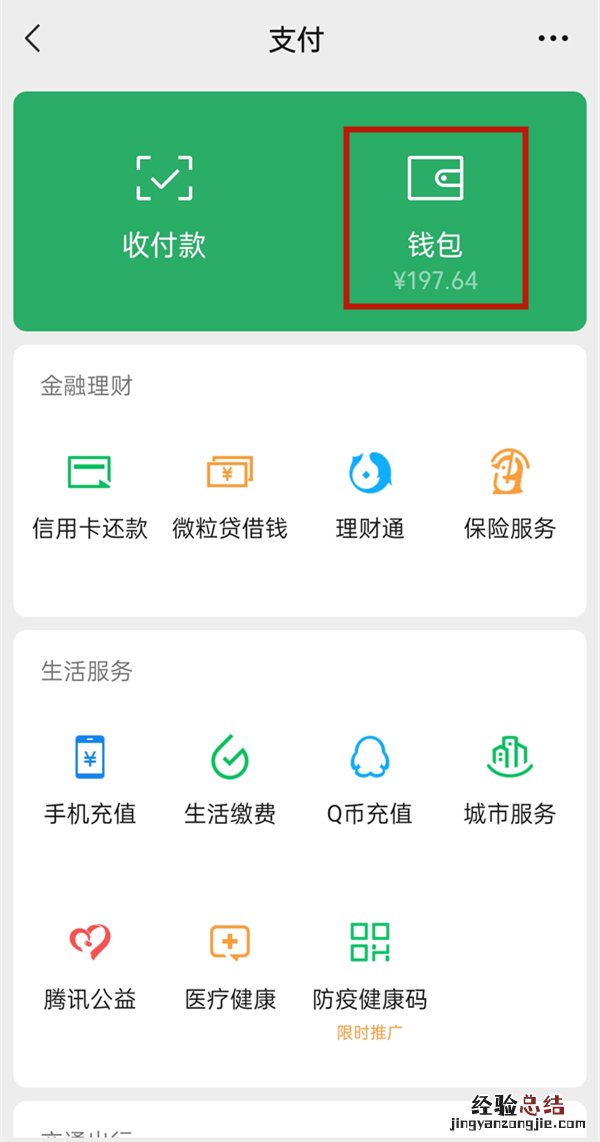Visit 腾讯公益

(90, 965)
